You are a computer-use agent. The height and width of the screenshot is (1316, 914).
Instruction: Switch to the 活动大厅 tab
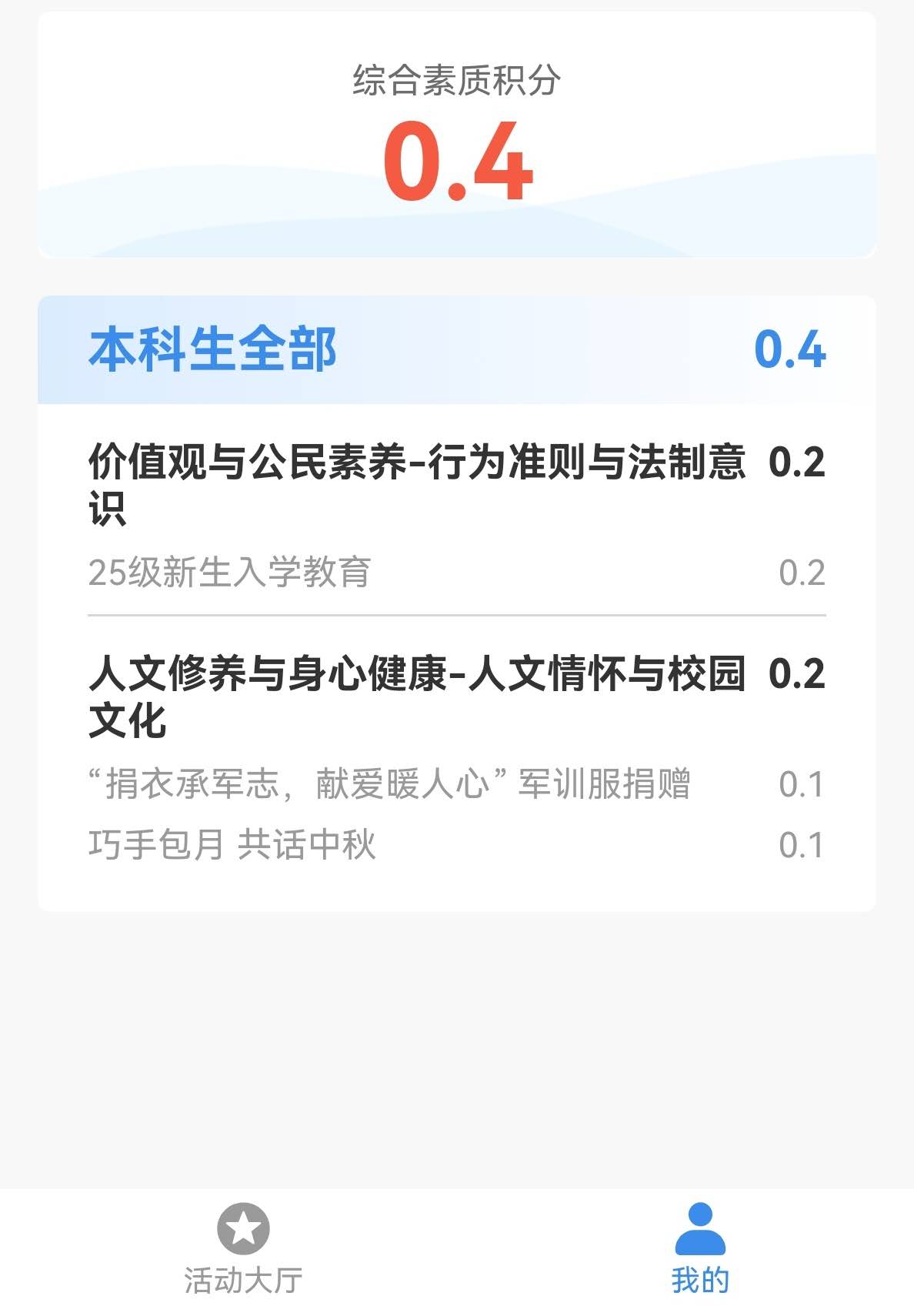[x=243, y=1250]
